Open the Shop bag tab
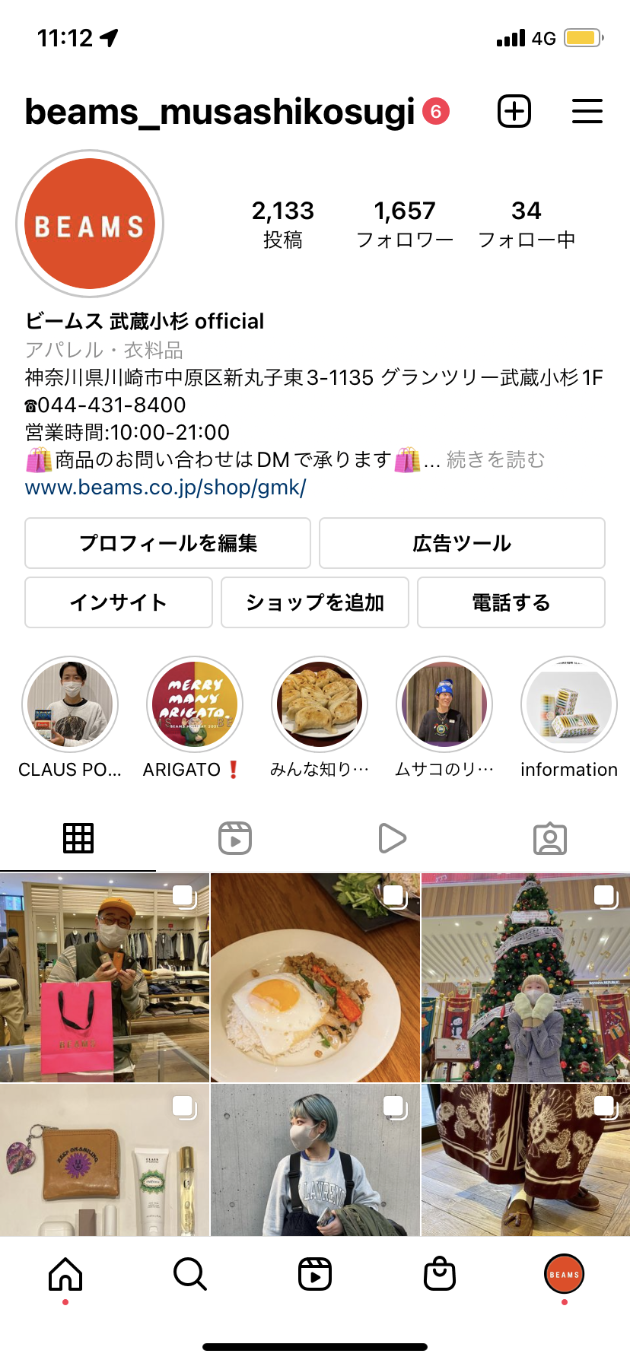 439,1274
